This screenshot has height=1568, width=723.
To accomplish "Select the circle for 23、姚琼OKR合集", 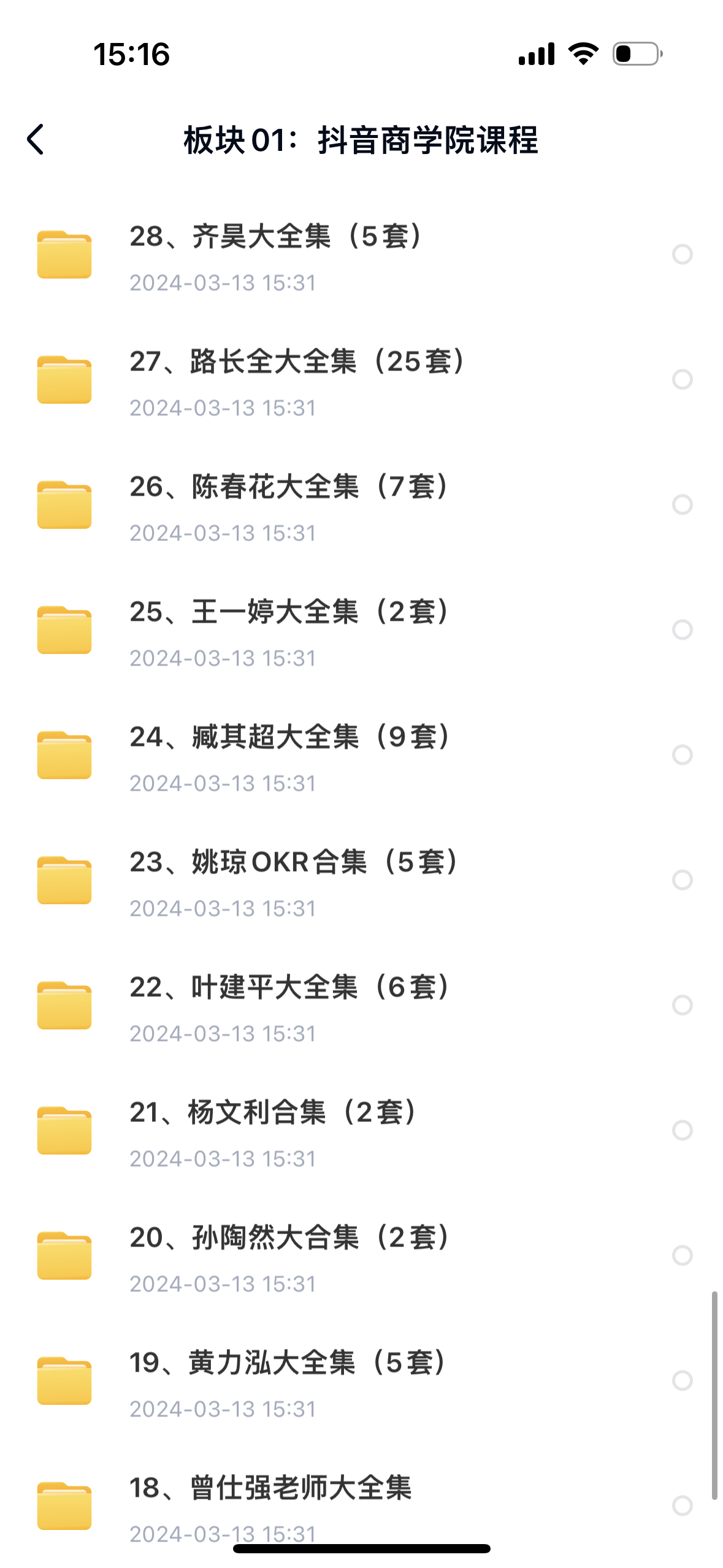I will click(x=682, y=880).
